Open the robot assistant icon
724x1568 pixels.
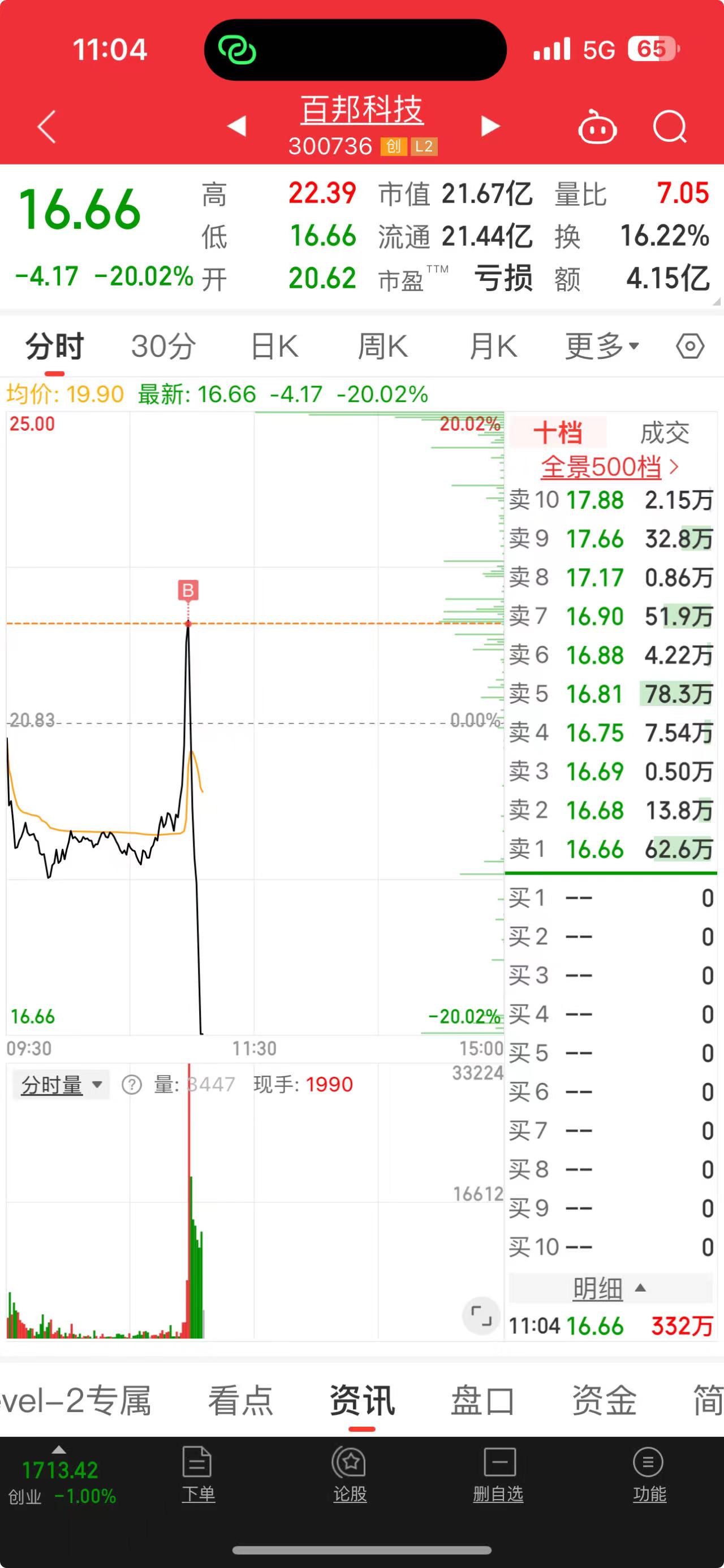click(x=597, y=127)
